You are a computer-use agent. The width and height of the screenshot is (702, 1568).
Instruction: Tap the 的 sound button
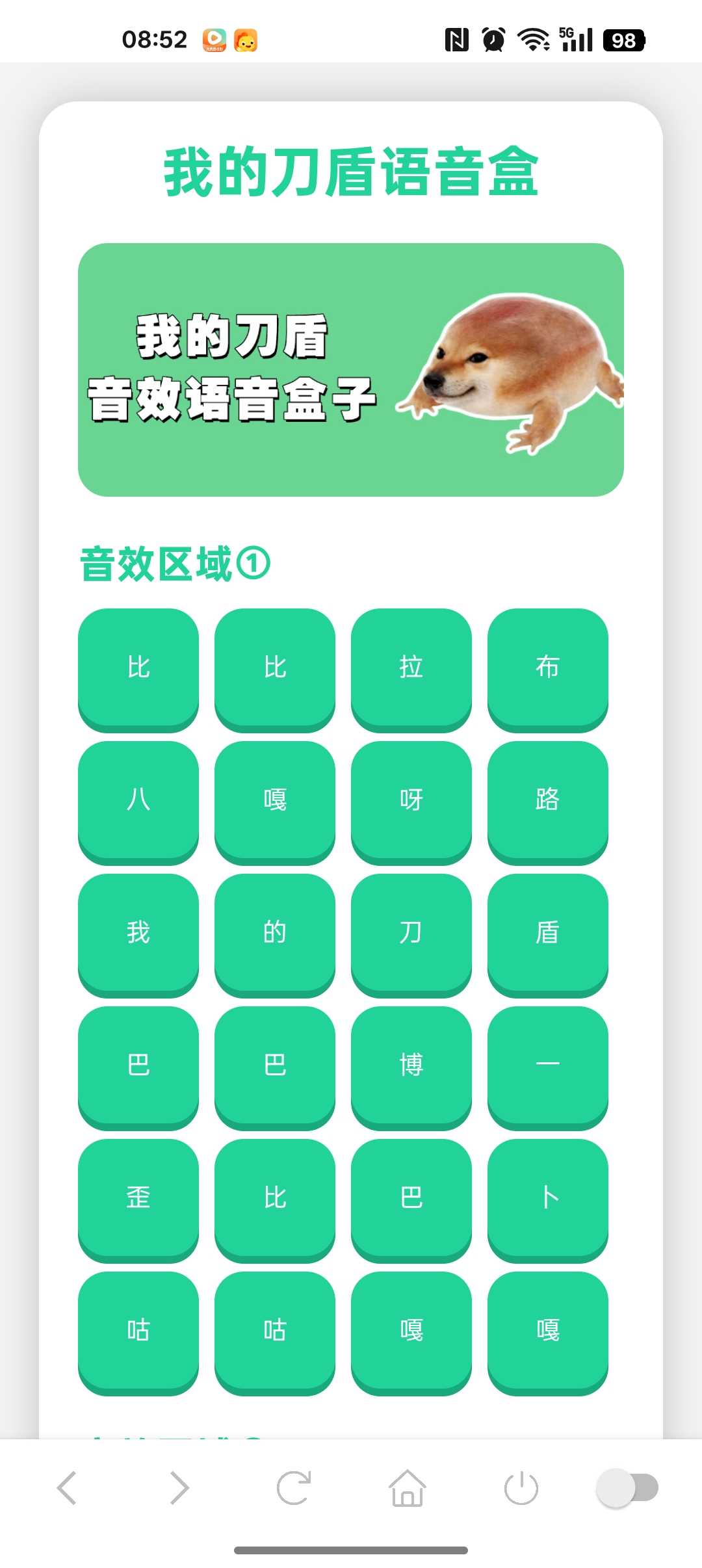coord(274,933)
